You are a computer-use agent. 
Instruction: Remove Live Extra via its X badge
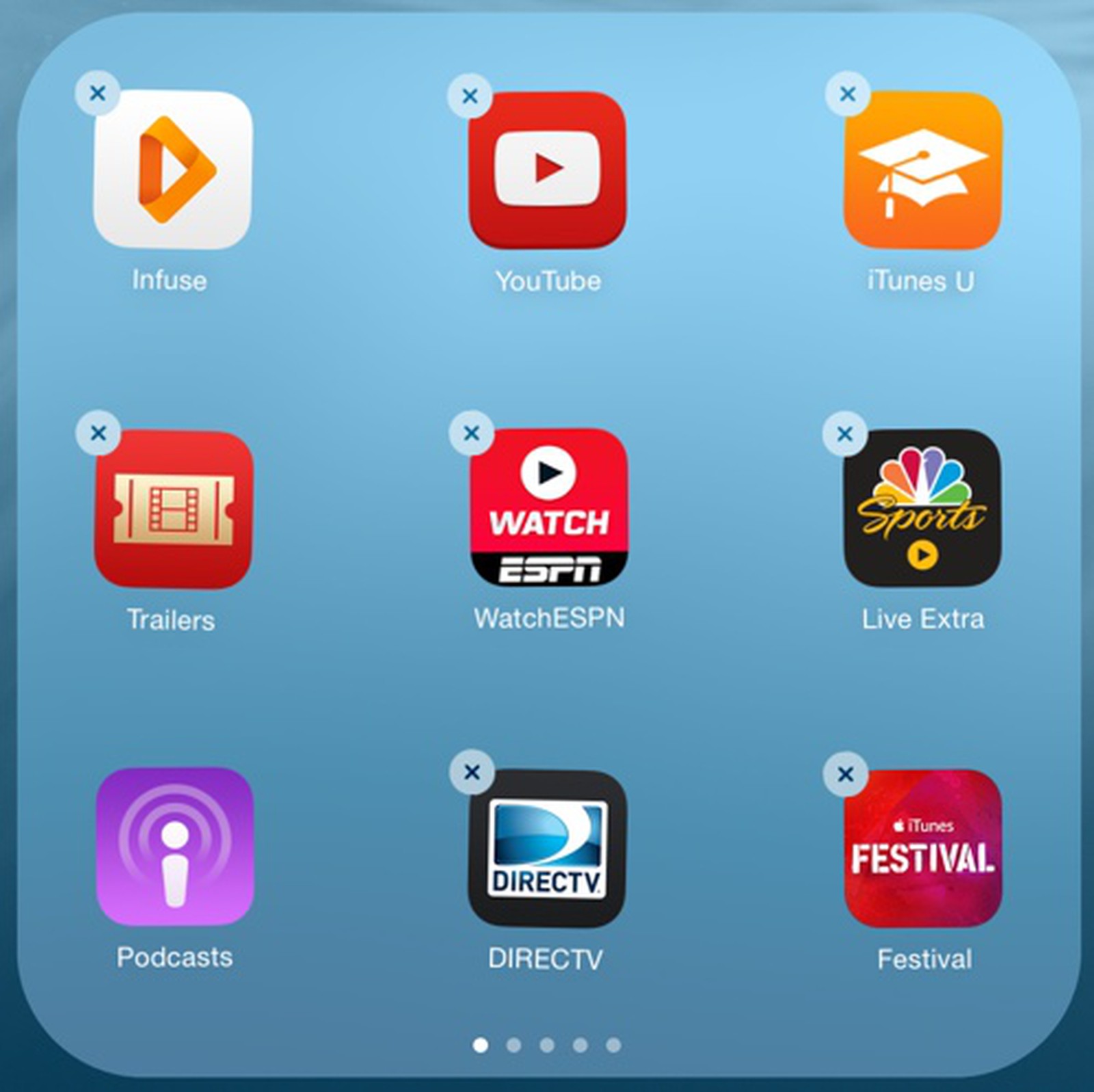coord(845,434)
